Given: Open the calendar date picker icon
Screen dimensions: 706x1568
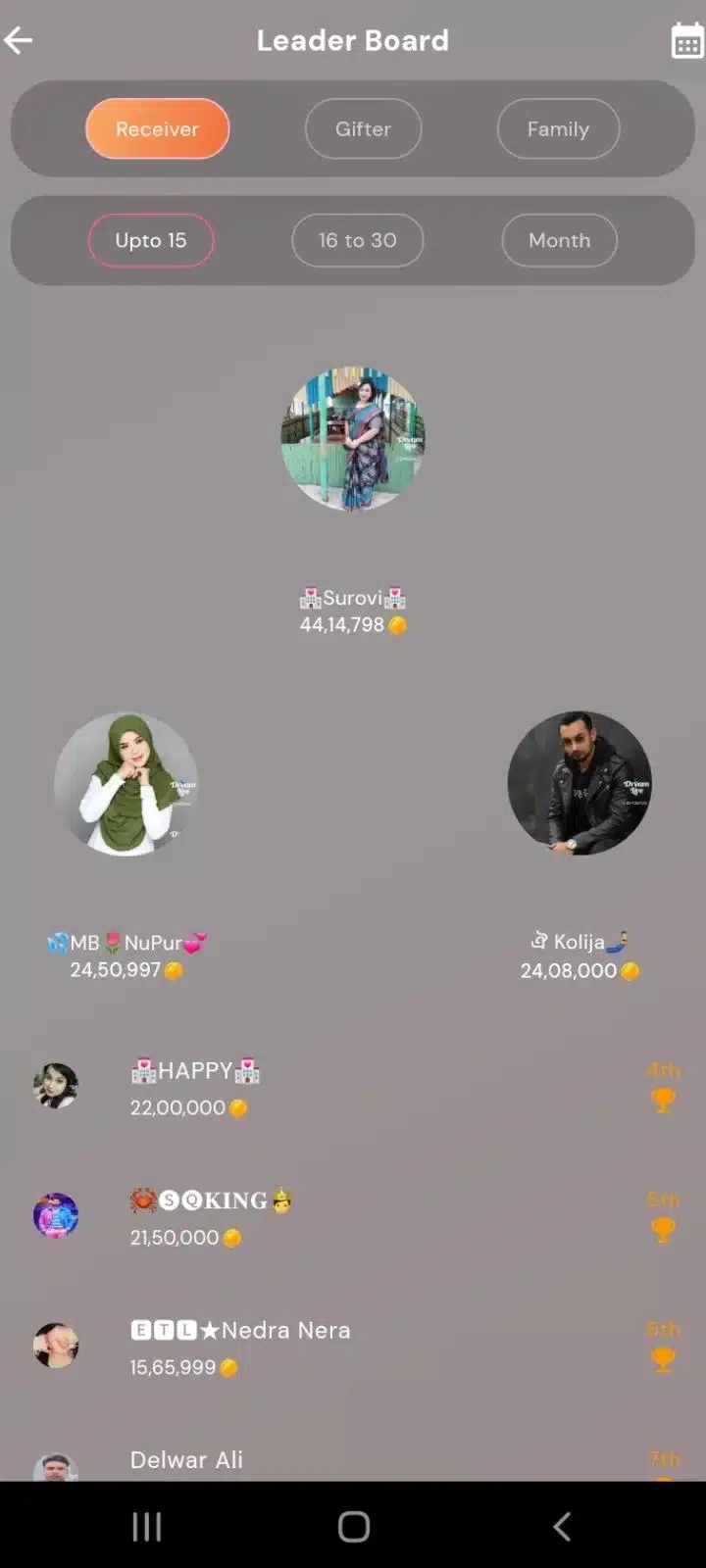Looking at the screenshot, I should [x=687, y=40].
